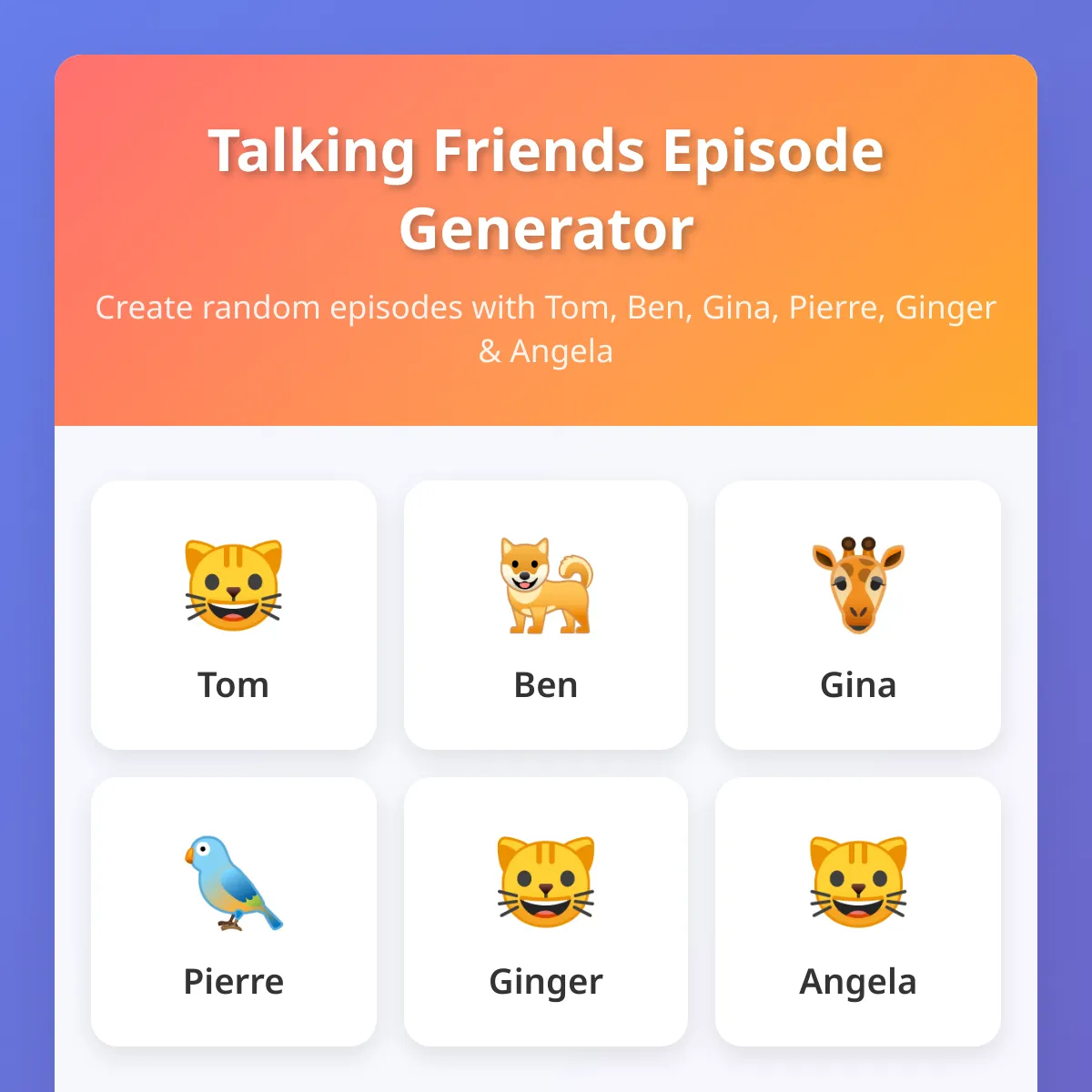Choose the Ben dog card
Viewport: 1092px width, 1092px height.
546,615
